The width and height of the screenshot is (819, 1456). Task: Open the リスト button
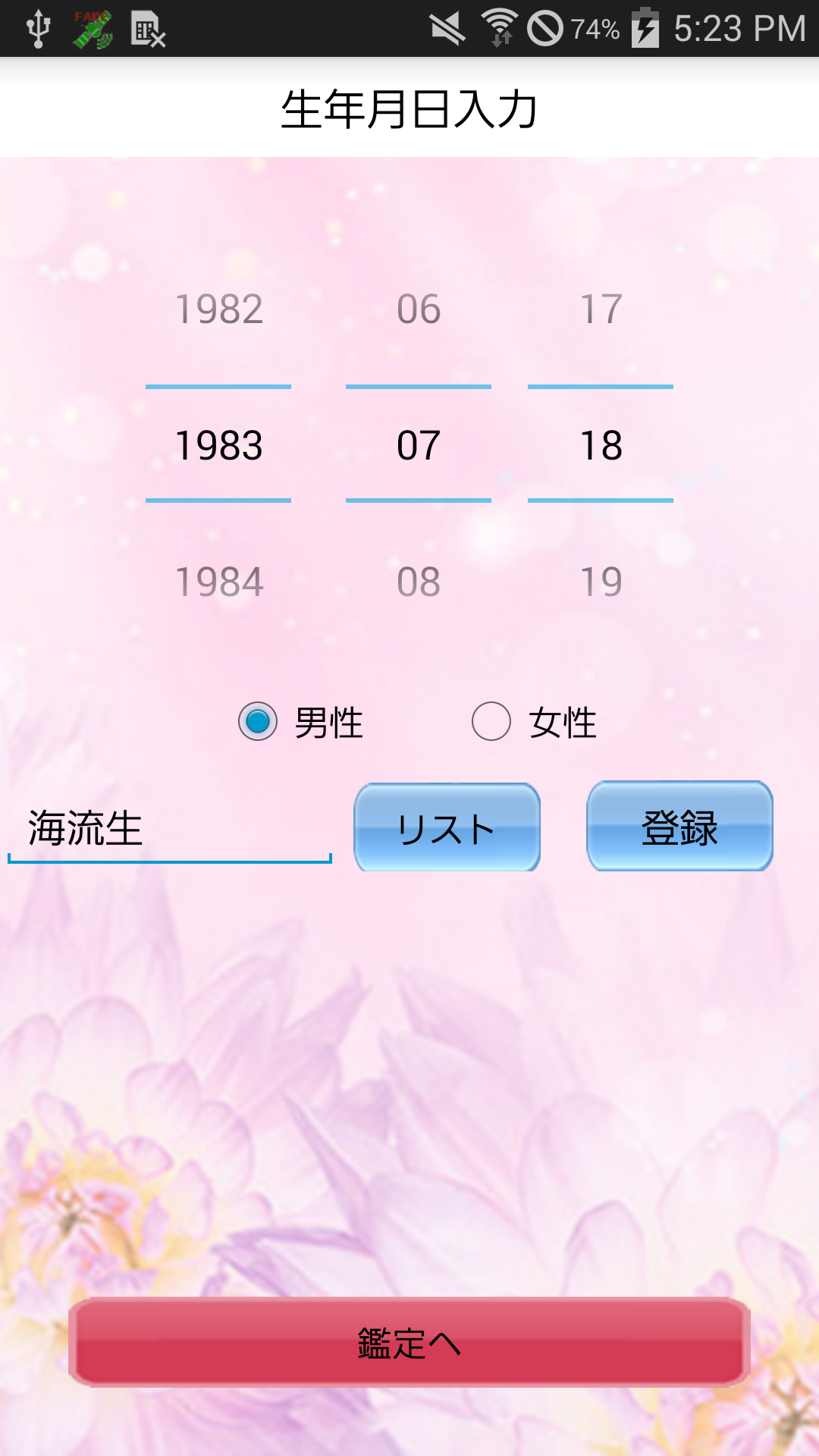447,828
